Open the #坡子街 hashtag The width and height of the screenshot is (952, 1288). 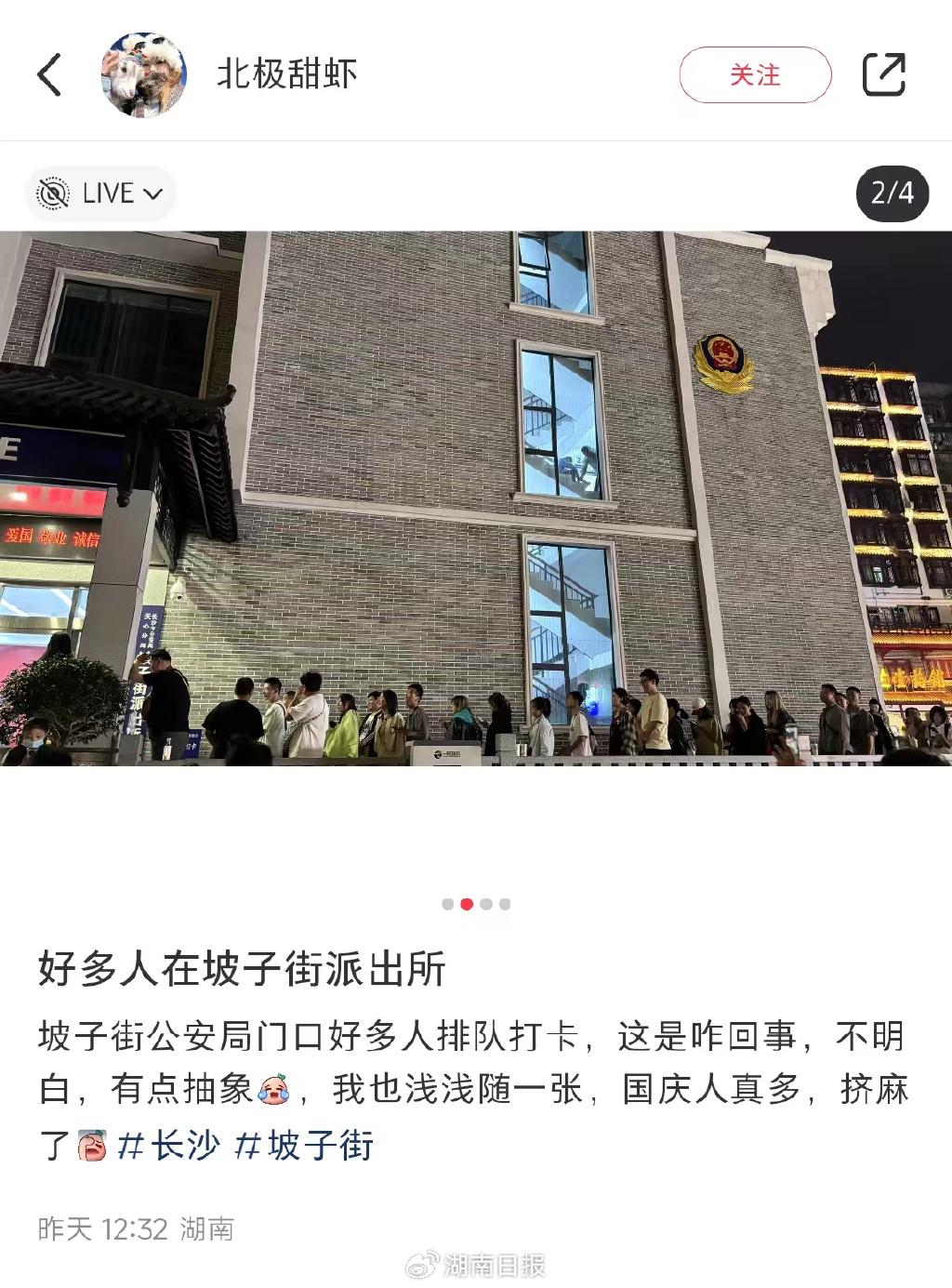pos(304,1145)
